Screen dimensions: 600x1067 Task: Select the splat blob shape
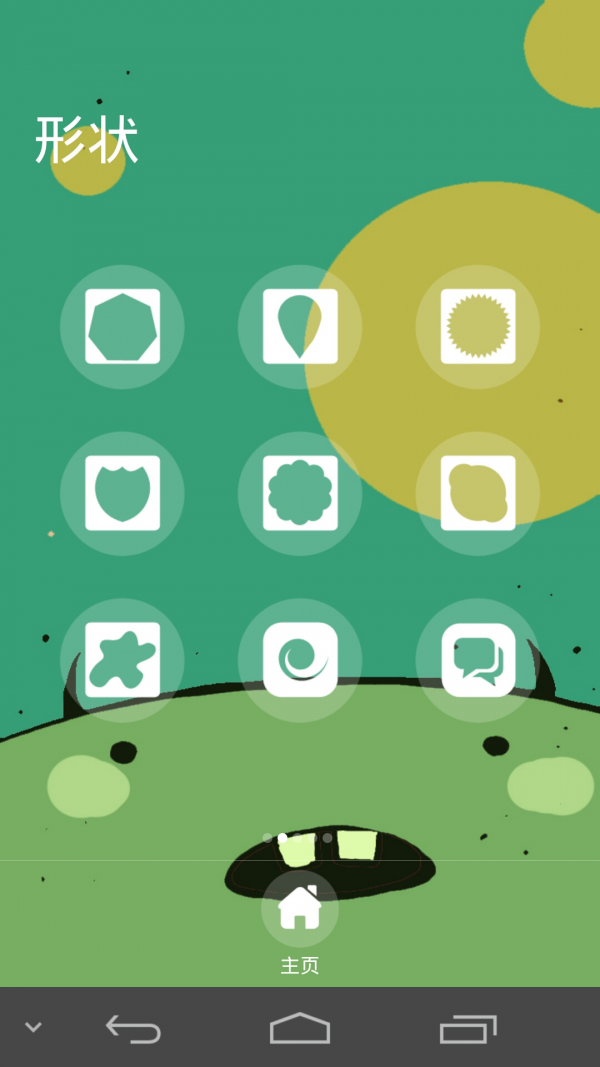pyautogui.click(x=122, y=660)
